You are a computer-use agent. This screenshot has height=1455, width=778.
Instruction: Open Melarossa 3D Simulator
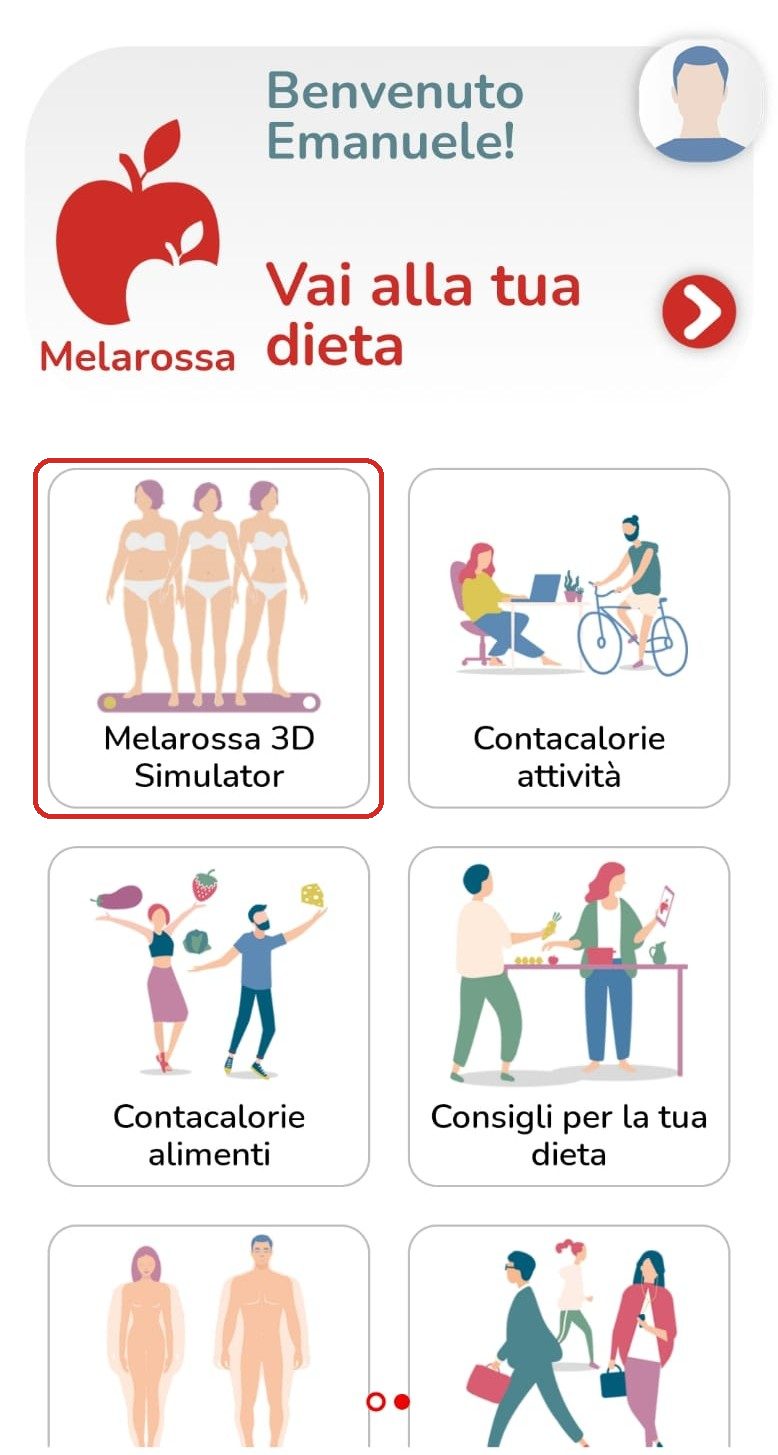click(209, 638)
